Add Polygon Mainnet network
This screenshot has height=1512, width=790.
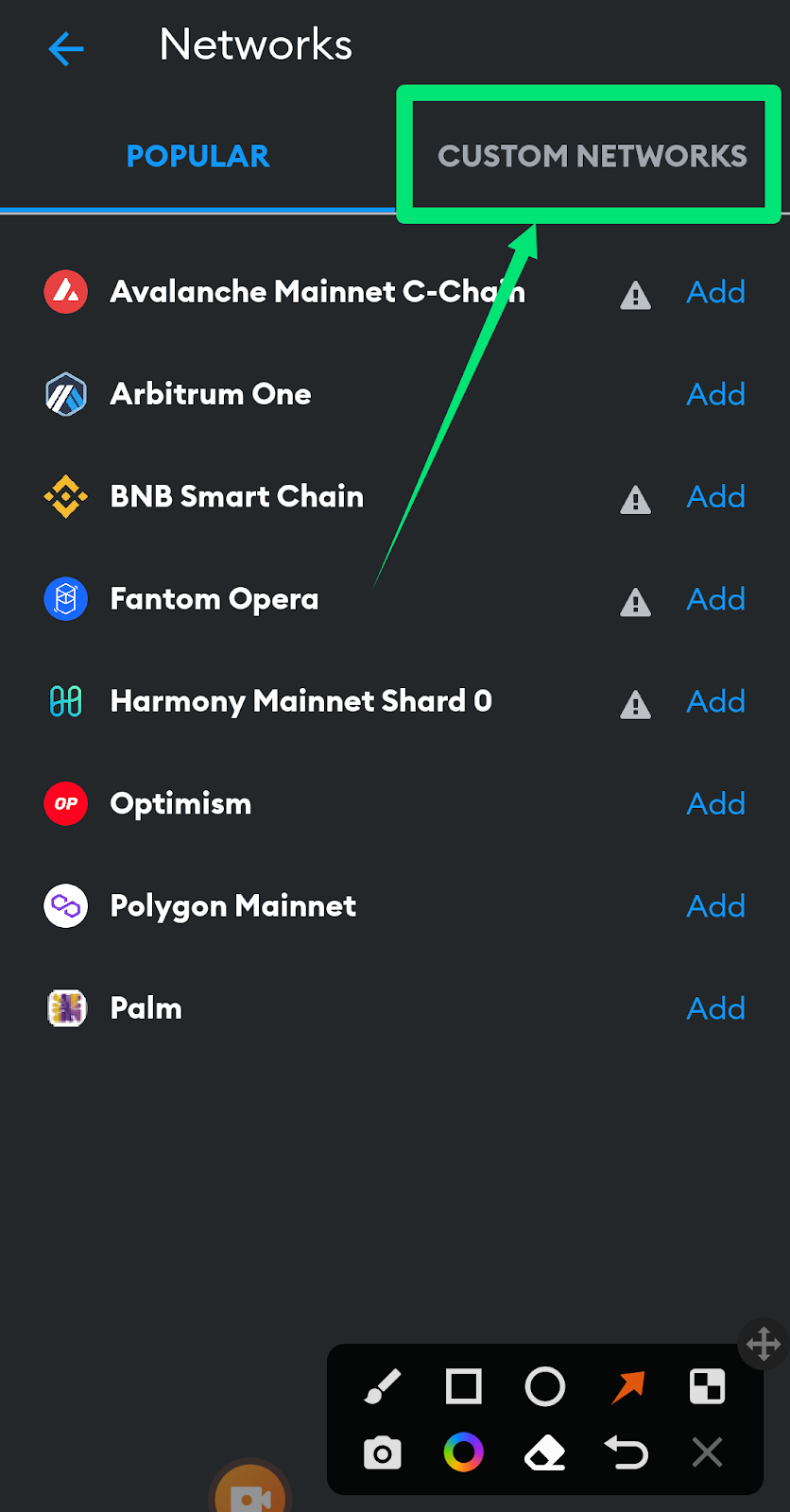coord(715,906)
